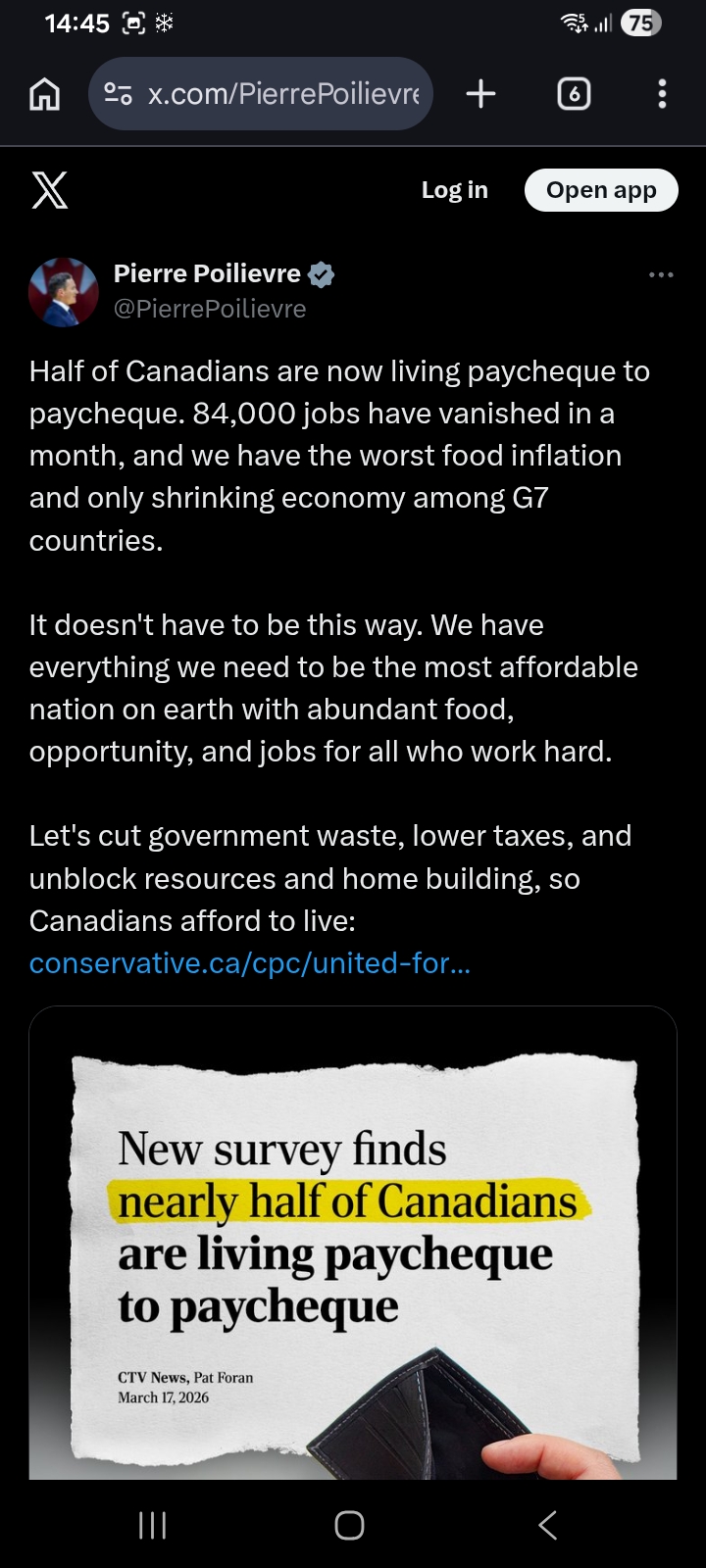Show recent apps

click(153, 1525)
